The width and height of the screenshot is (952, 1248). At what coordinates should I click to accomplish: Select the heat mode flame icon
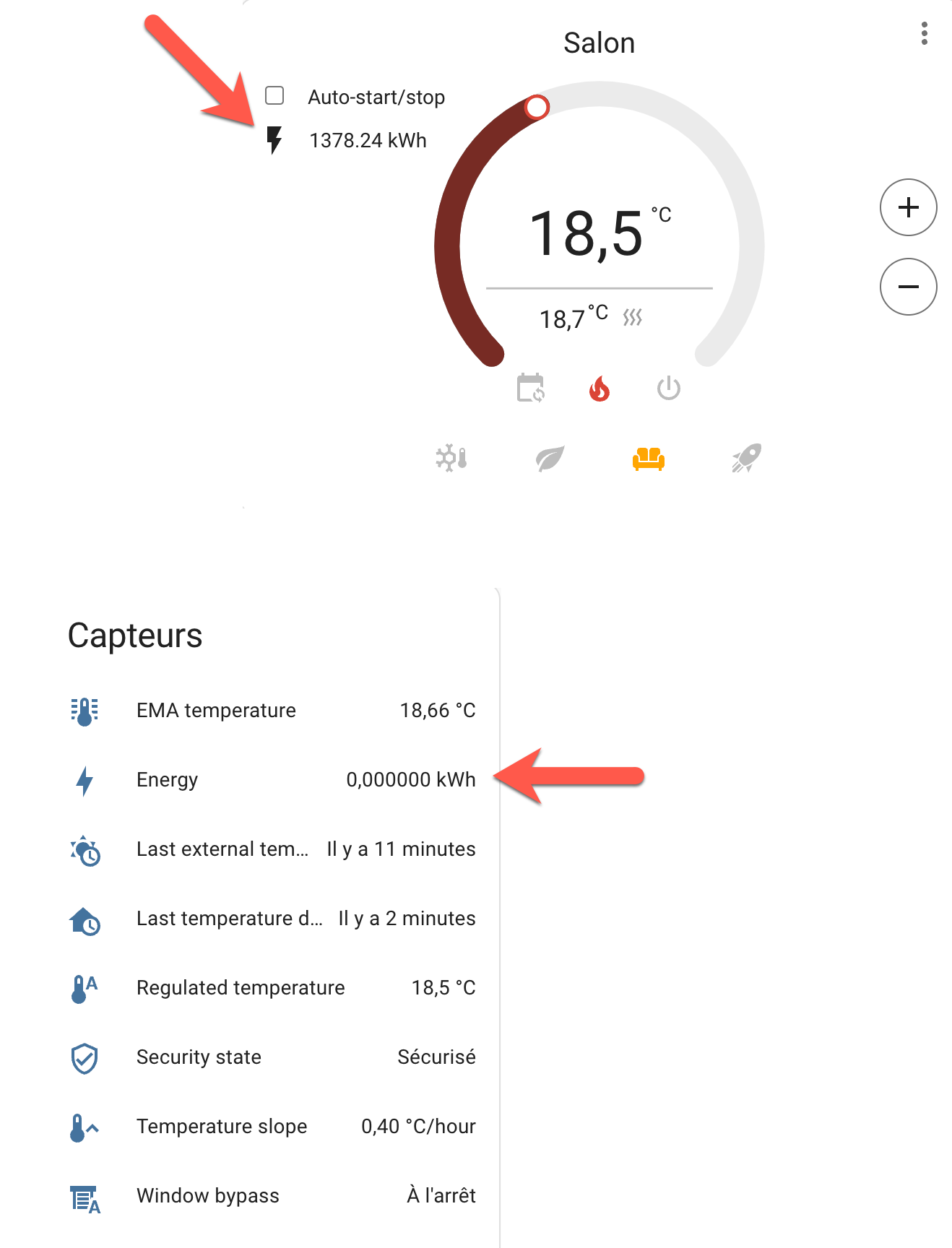coord(600,389)
